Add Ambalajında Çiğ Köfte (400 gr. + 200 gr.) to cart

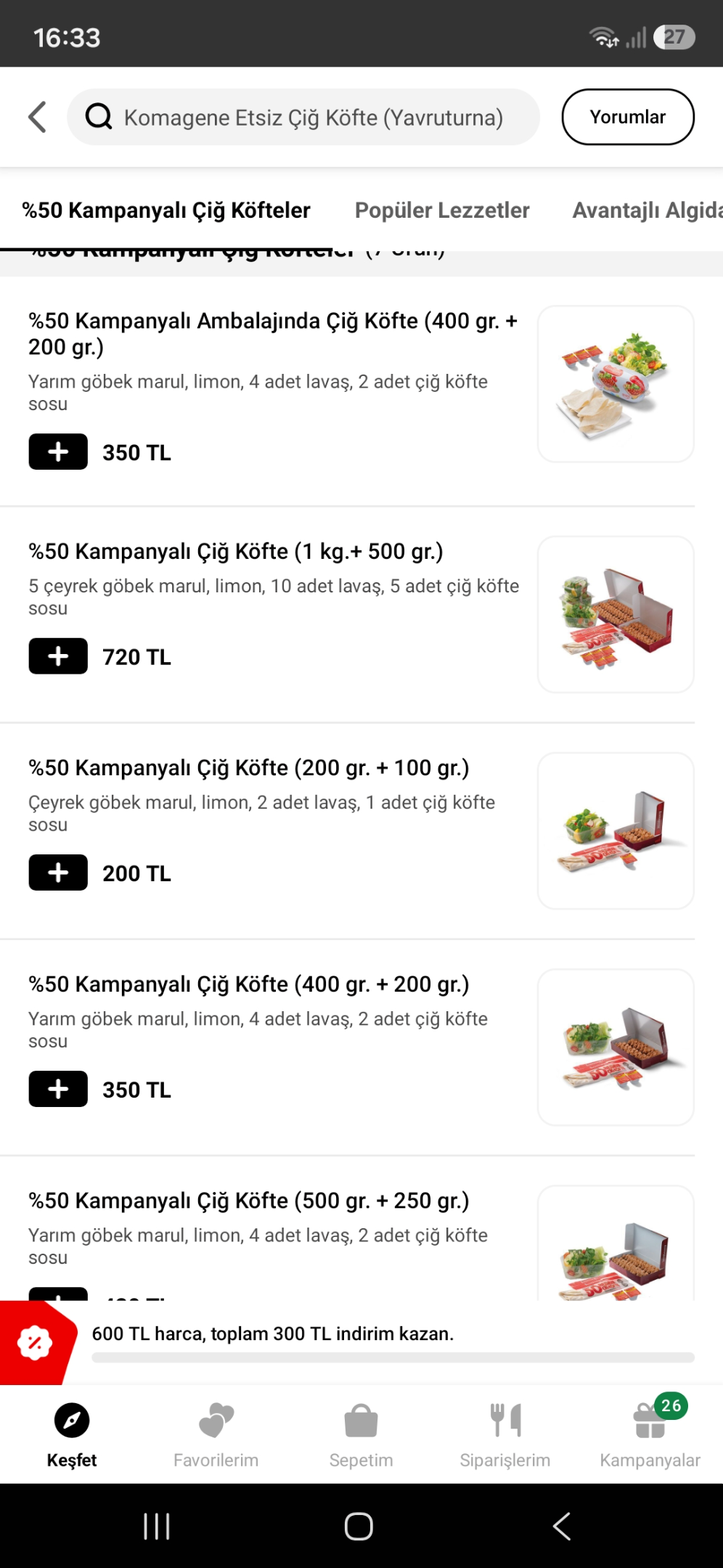pos(58,452)
